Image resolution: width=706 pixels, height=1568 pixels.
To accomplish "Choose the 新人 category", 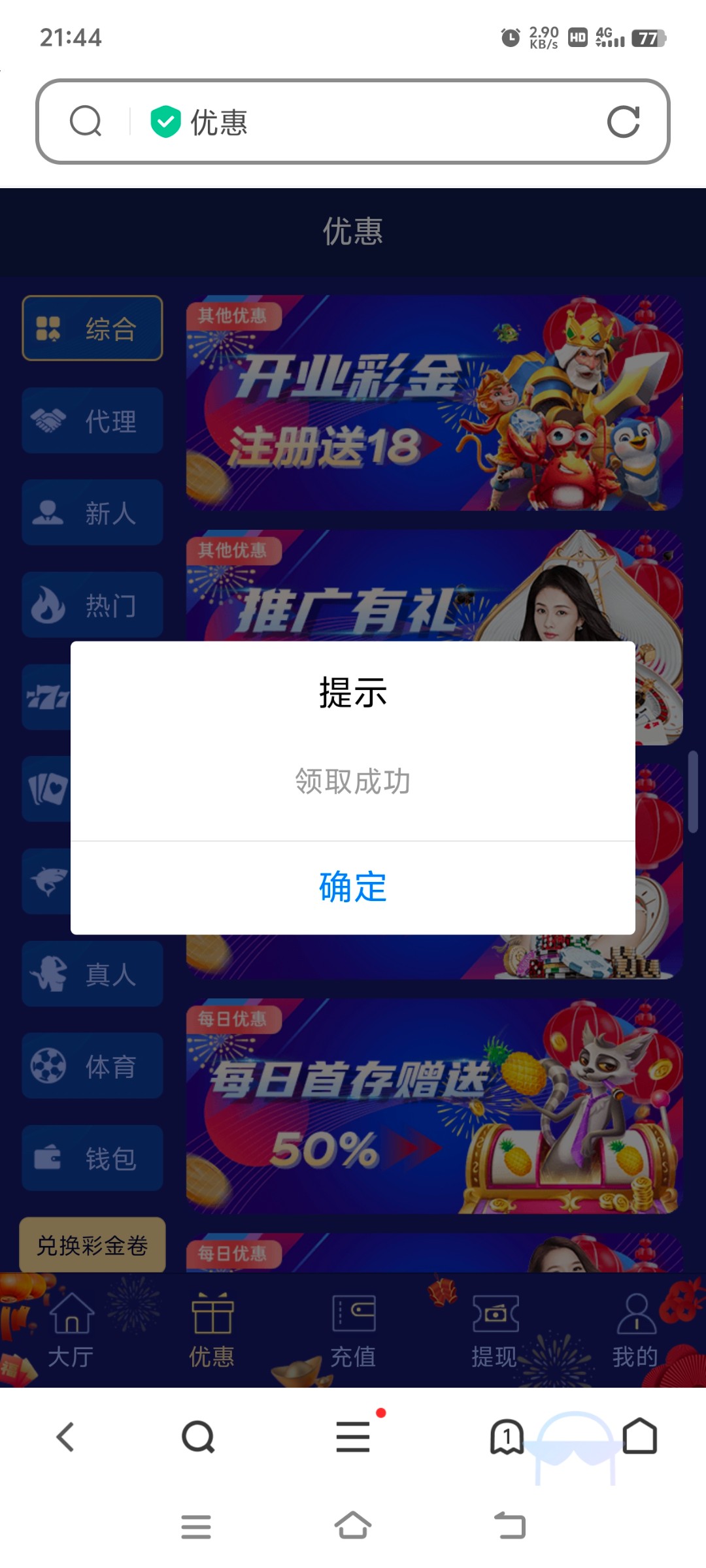I will pyautogui.click(x=92, y=512).
